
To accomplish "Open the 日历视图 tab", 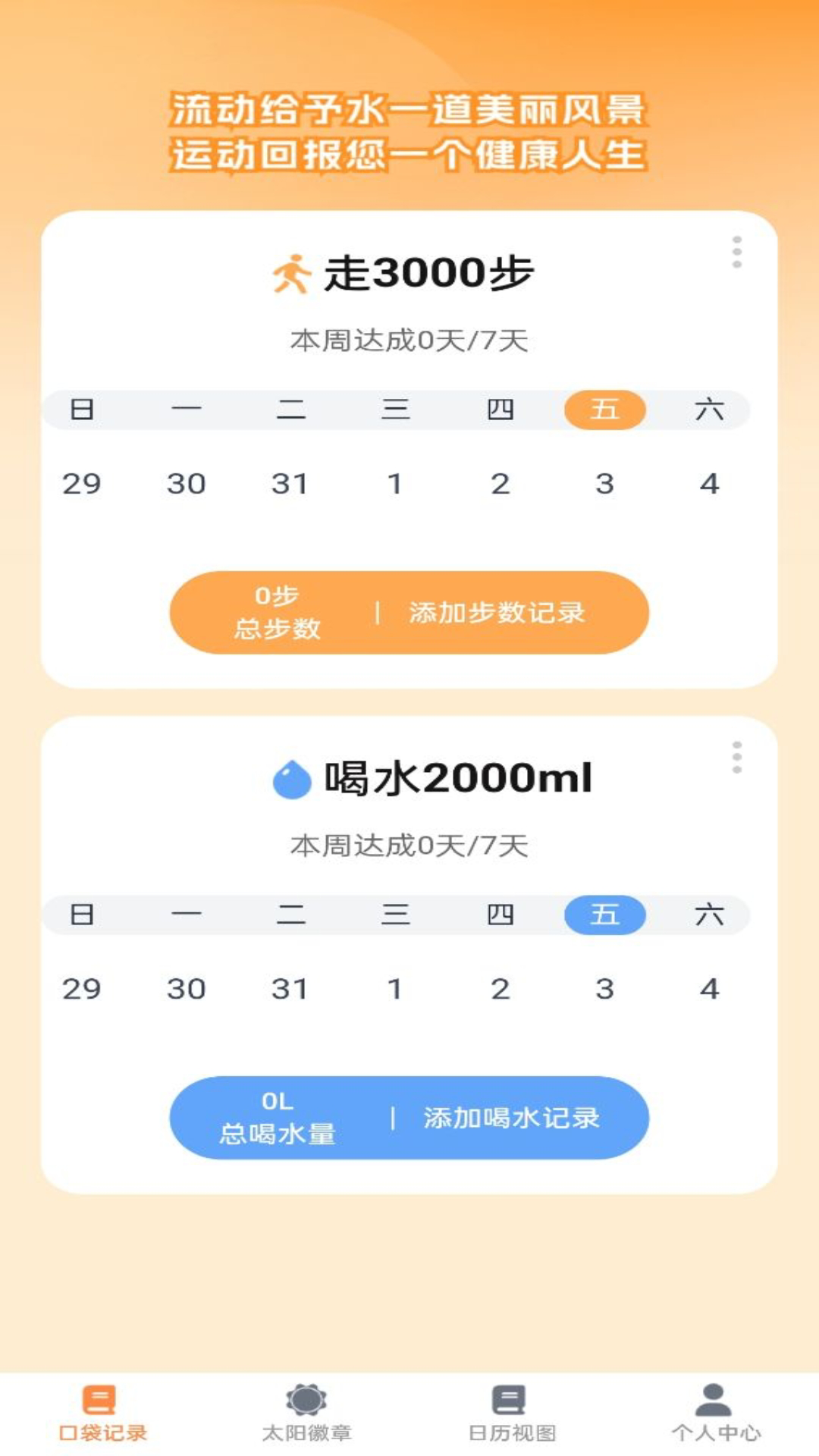I will [x=512, y=1414].
